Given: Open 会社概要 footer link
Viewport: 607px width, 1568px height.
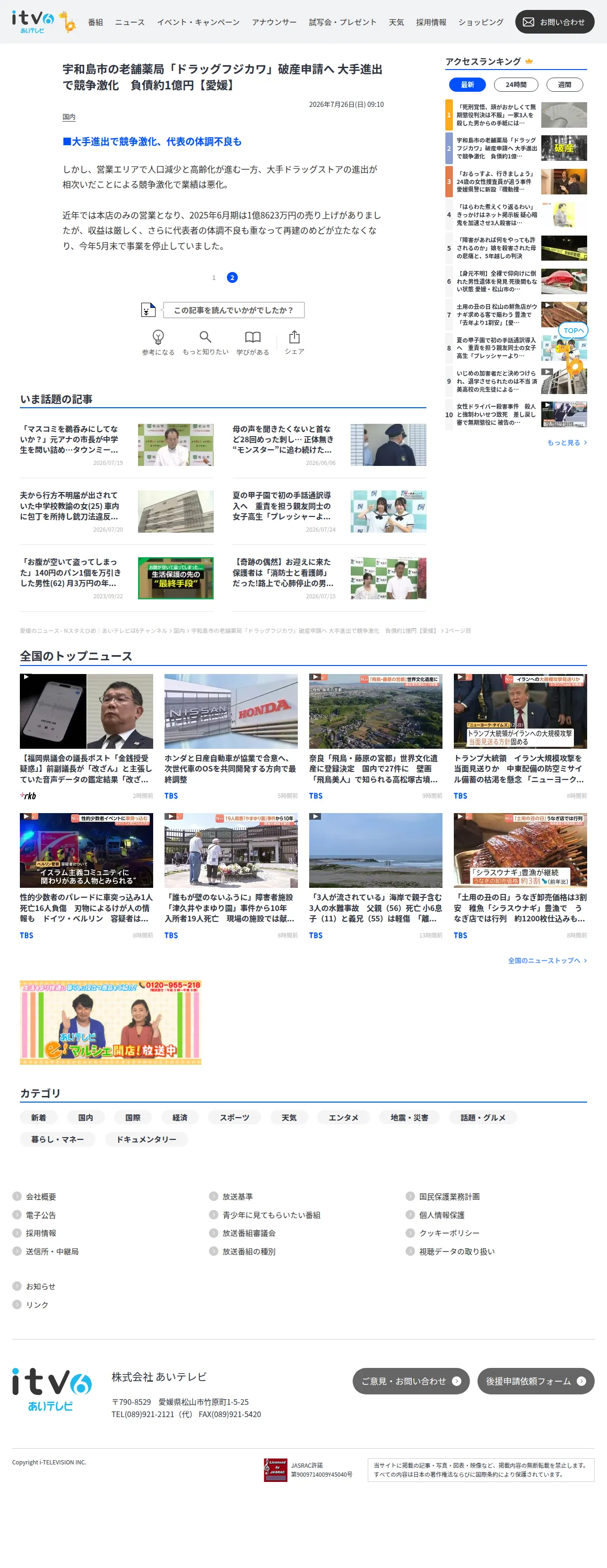Looking at the screenshot, I should click(41, 1197).
